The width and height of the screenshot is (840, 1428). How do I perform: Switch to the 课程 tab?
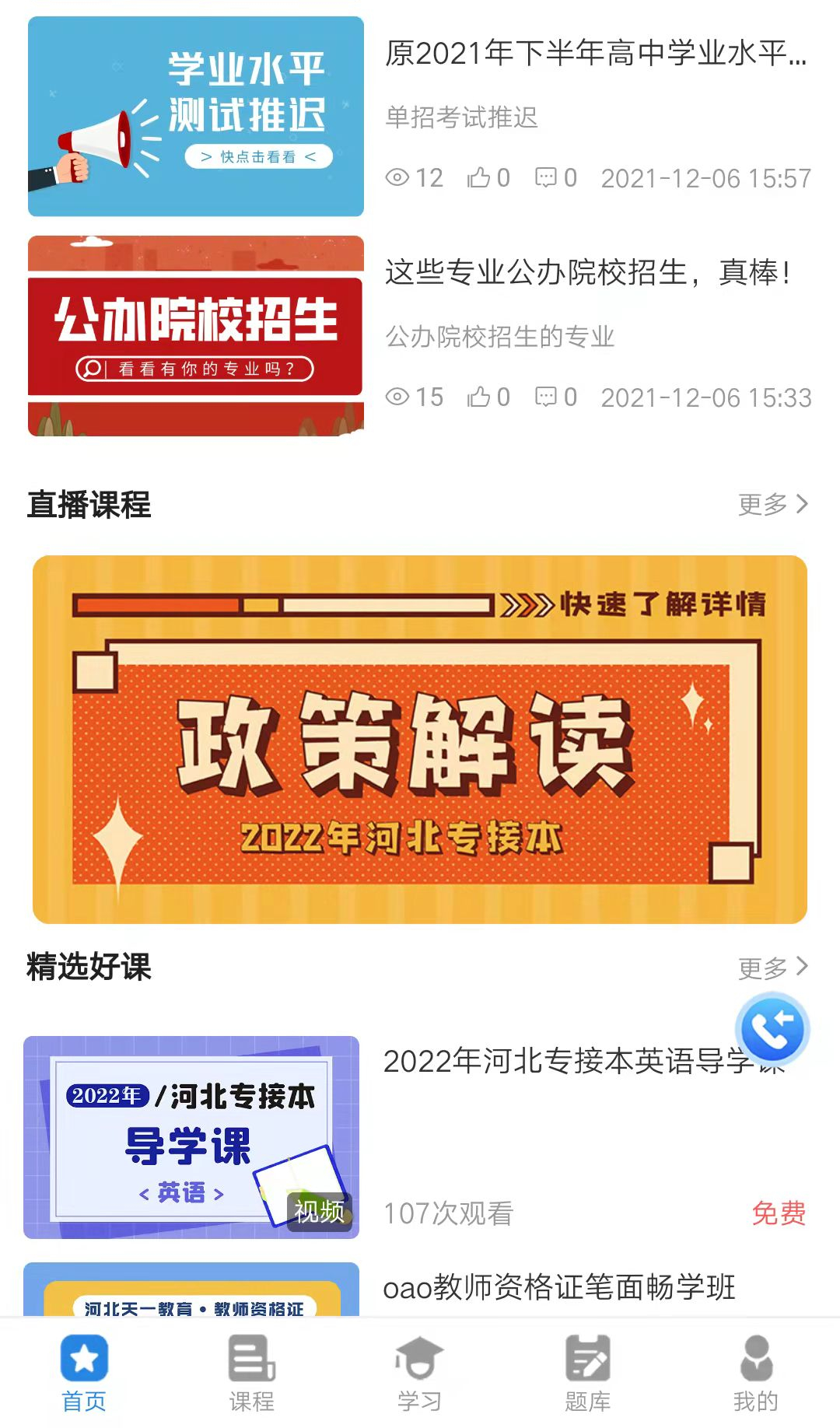252,1374
